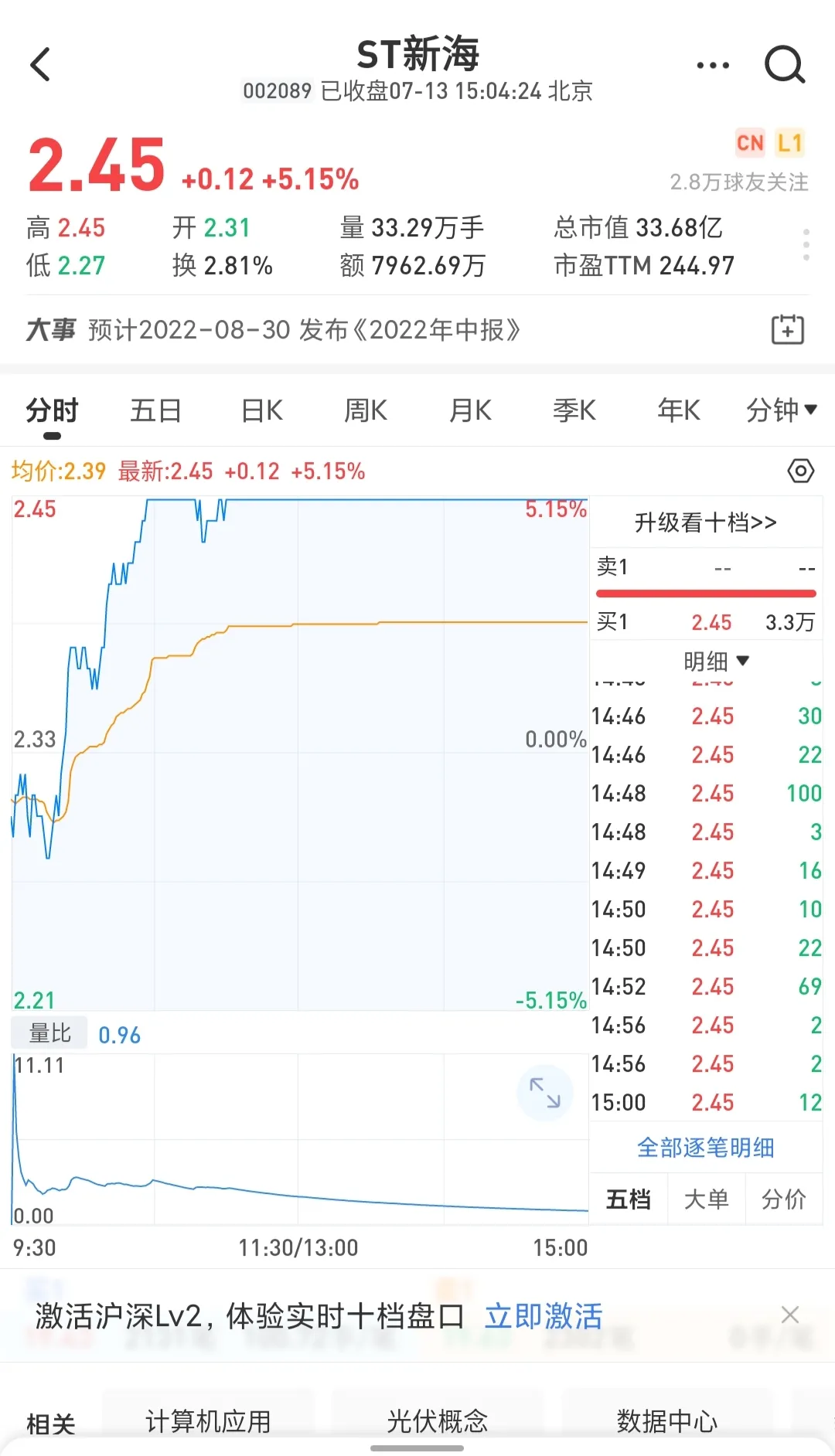Open stock search magnifier
Viewport: 835px width, 1456px height.
(x=784, y=65)
